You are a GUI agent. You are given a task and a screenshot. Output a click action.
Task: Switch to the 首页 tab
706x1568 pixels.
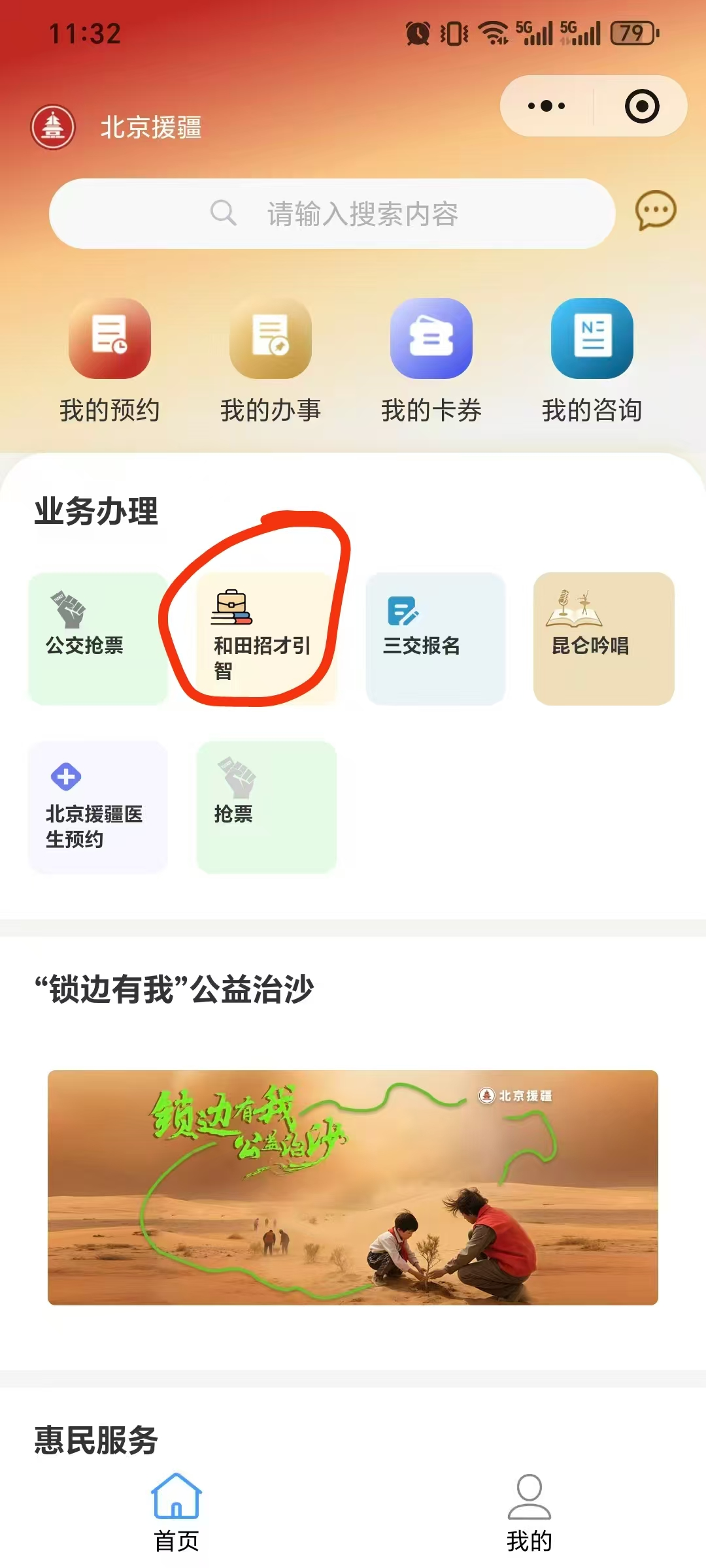(176, 1509)
